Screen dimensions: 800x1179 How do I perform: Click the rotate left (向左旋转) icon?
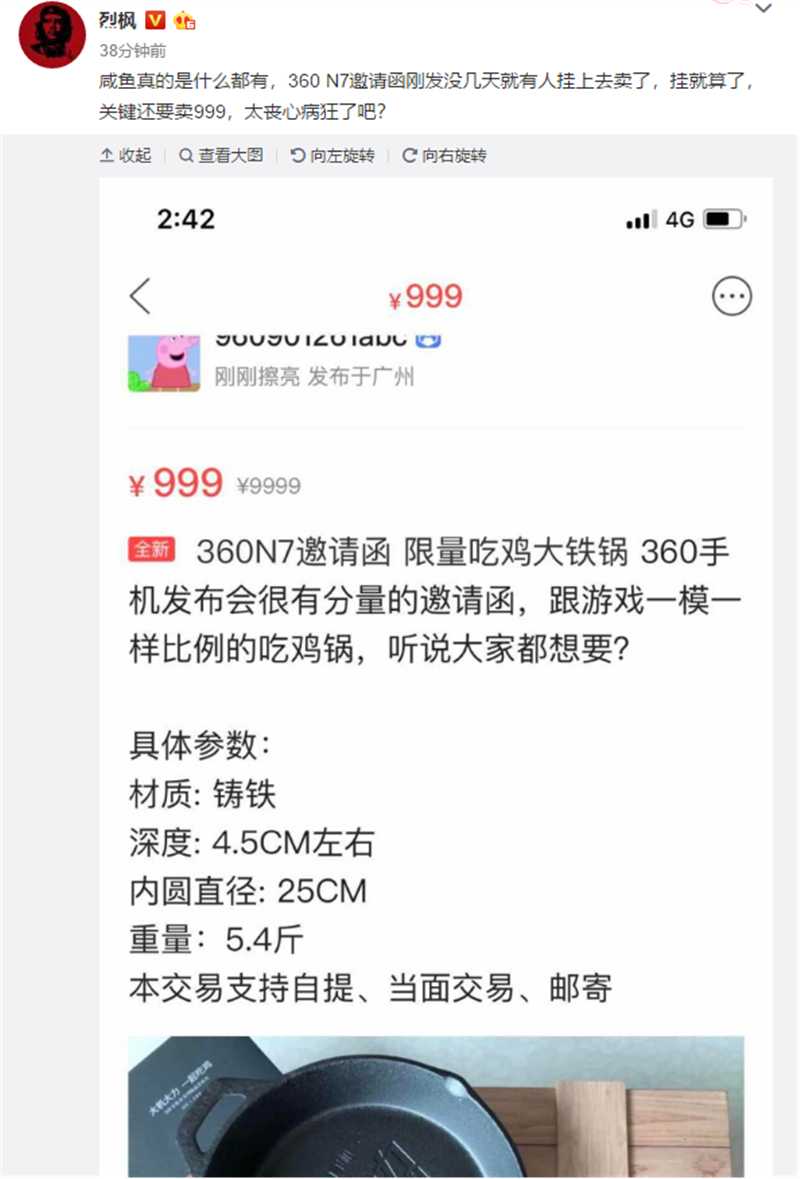point(297,156)
